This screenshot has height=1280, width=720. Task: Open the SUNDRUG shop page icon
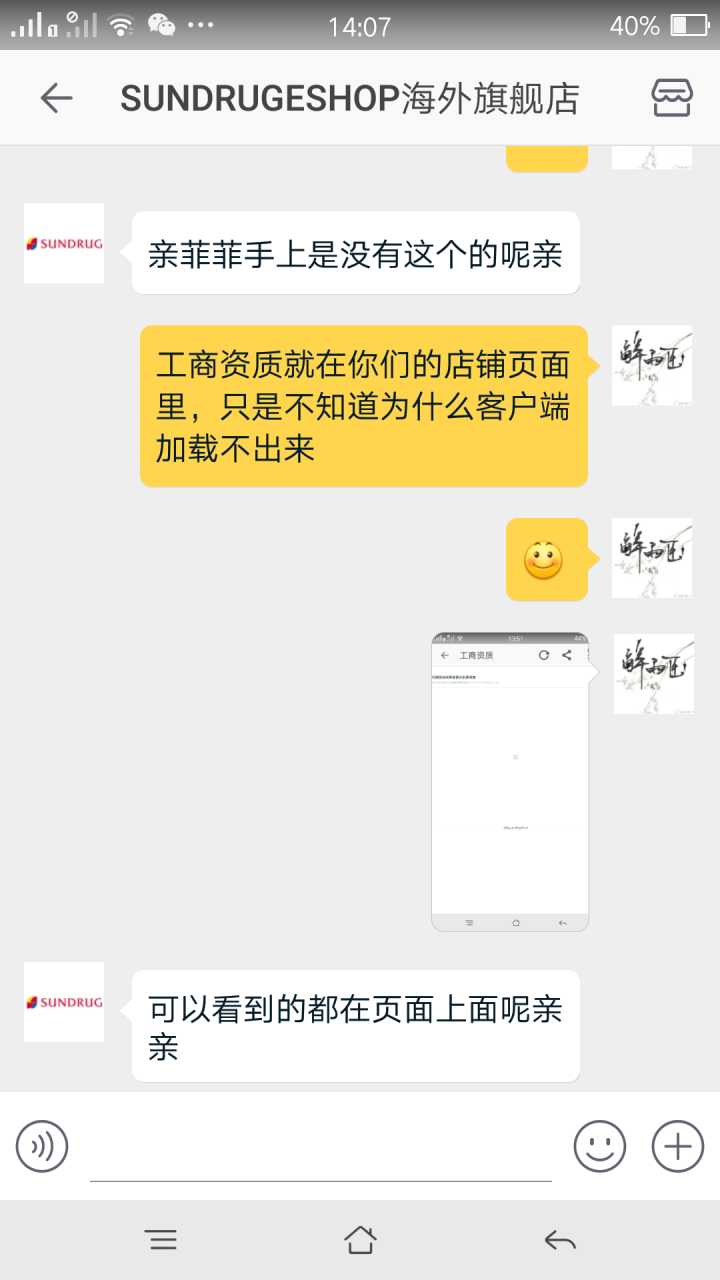(672, 98)
